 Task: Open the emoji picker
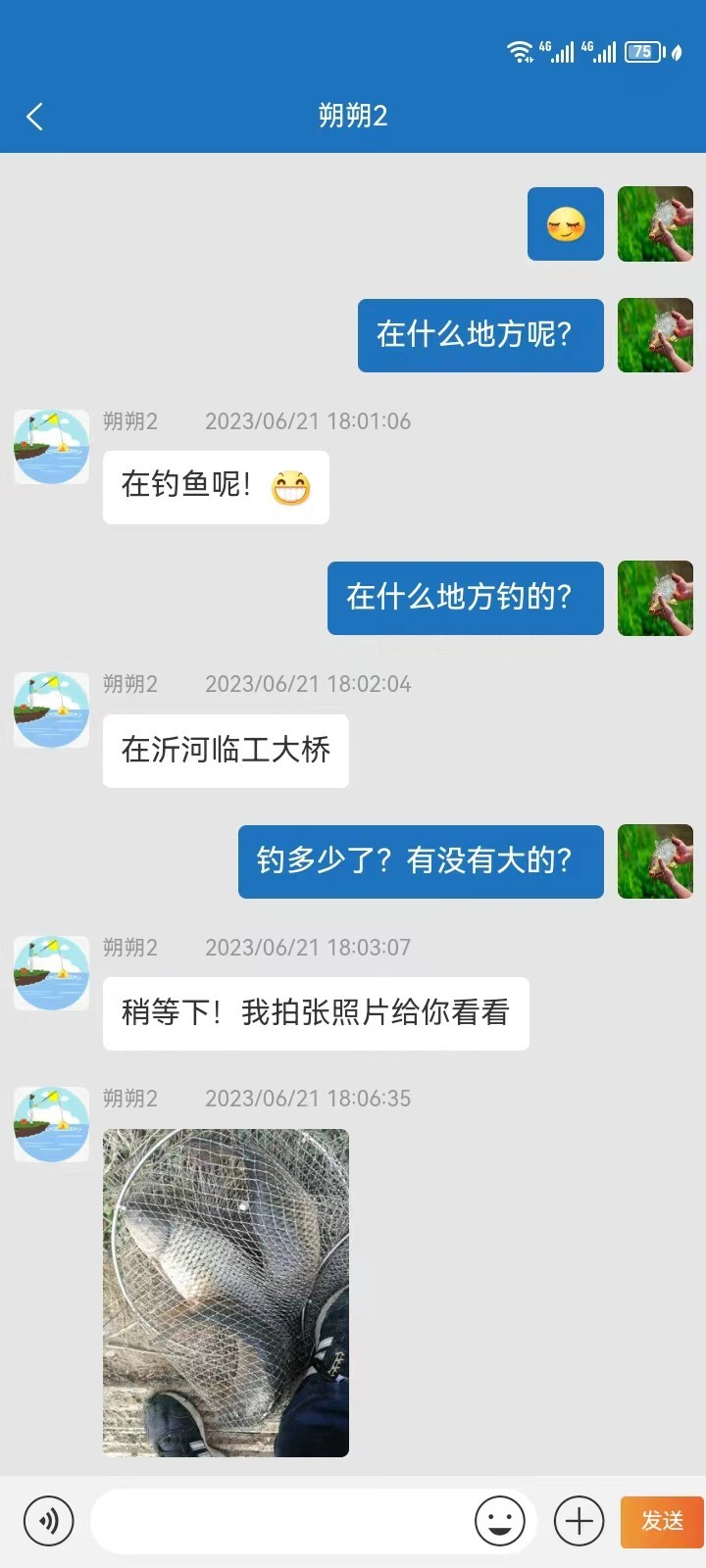499,1521
